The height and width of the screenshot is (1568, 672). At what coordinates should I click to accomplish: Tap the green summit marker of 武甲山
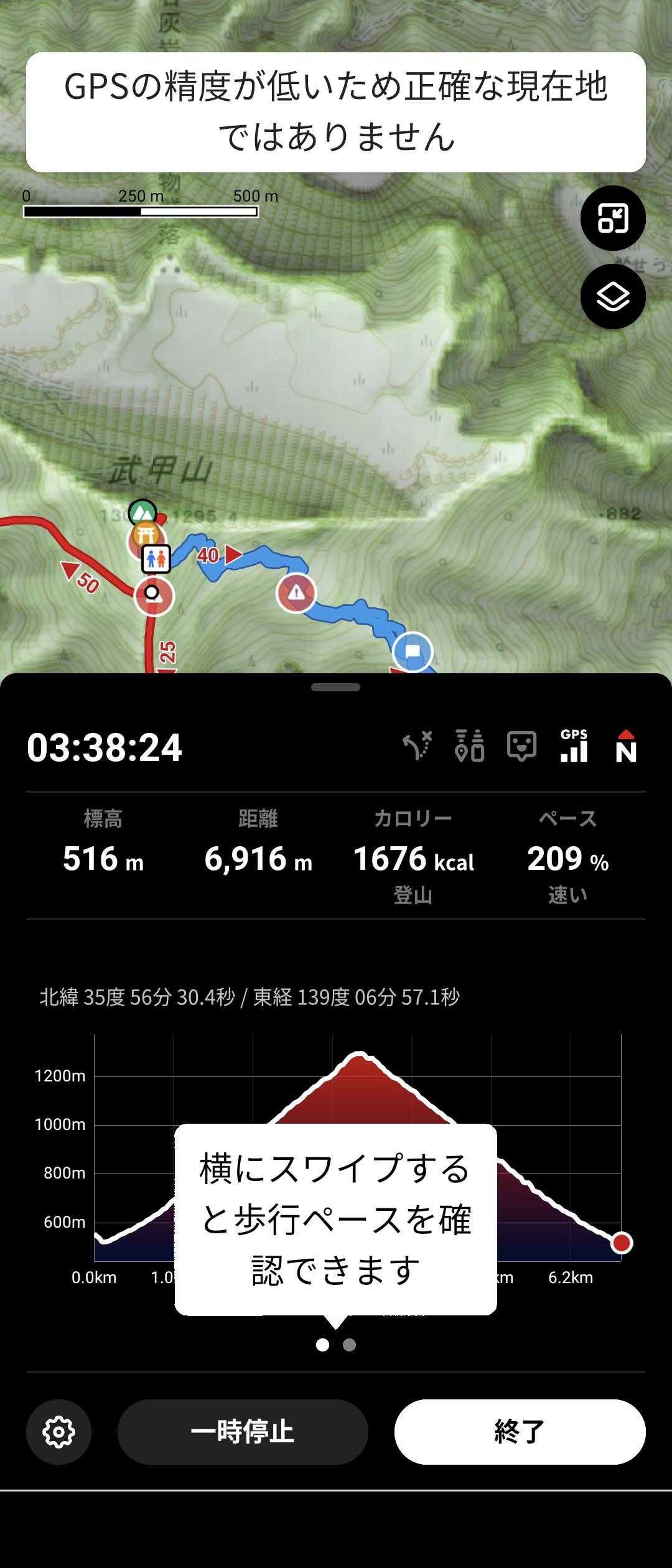pyautogui.click(x=142, y=513)
